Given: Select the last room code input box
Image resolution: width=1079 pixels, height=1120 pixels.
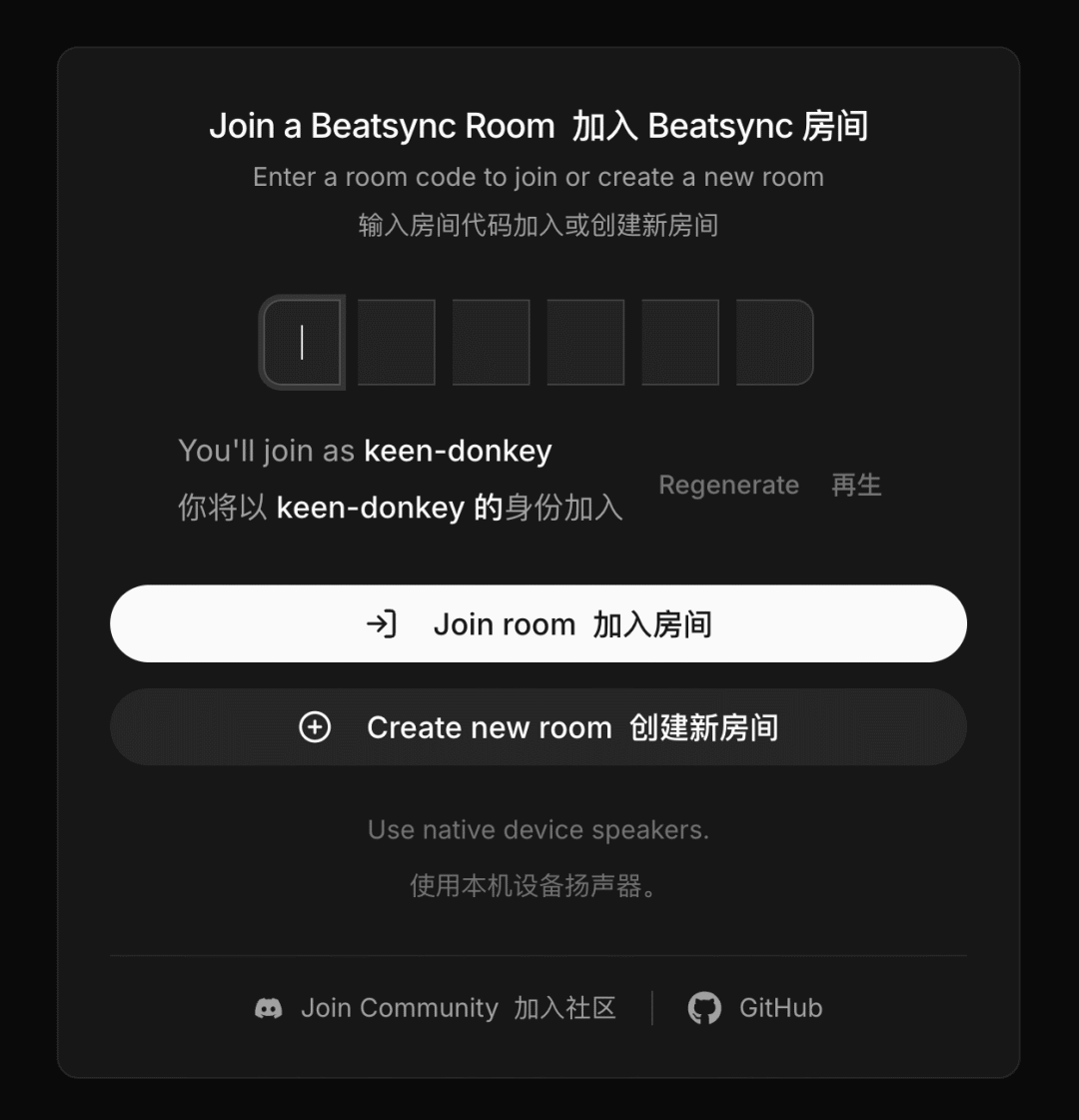Looking at the screenshot, I should coord(775,343).
